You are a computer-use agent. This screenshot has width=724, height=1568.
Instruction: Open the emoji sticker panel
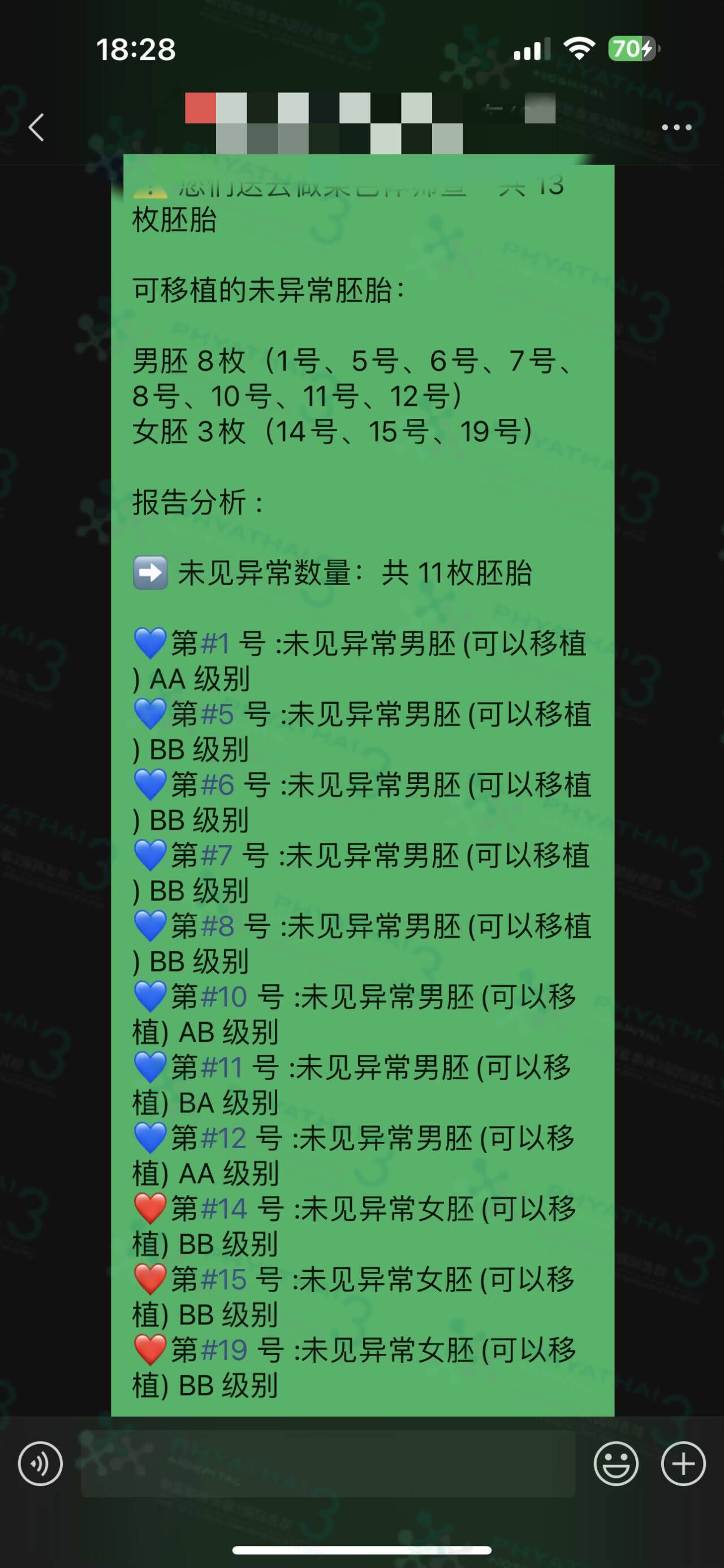(615, 1464)
